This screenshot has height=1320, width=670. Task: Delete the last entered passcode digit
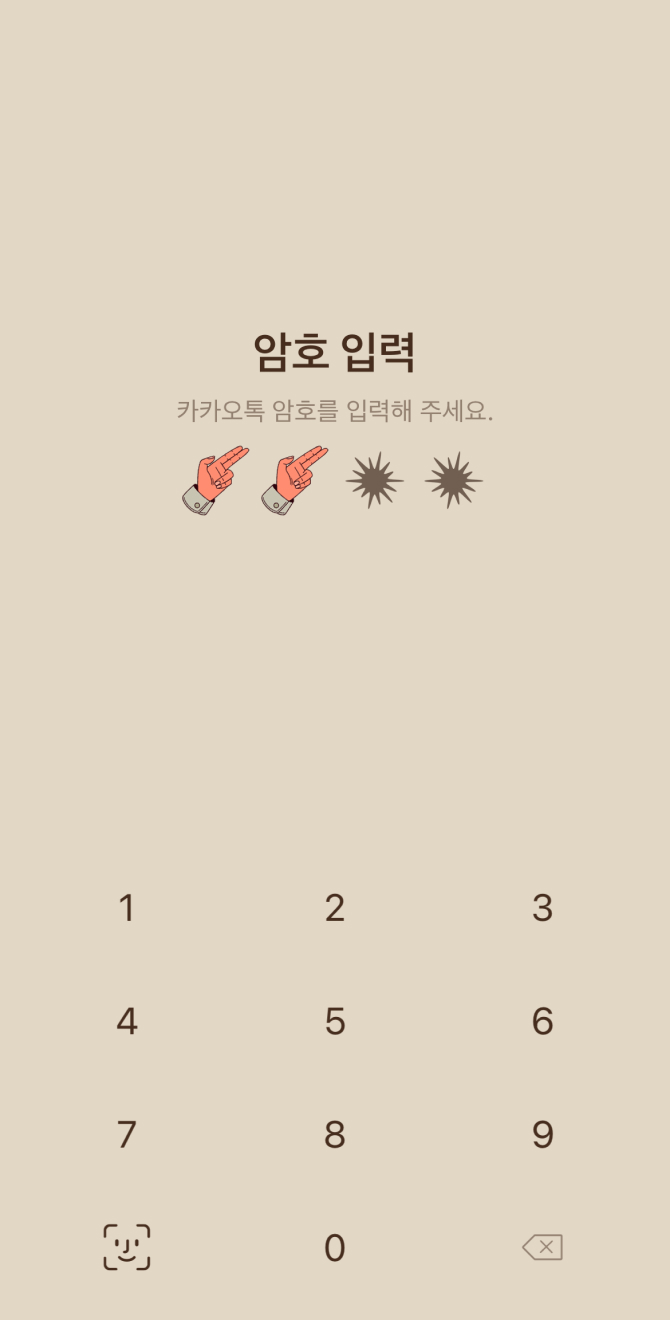(x=543, y=1247)
